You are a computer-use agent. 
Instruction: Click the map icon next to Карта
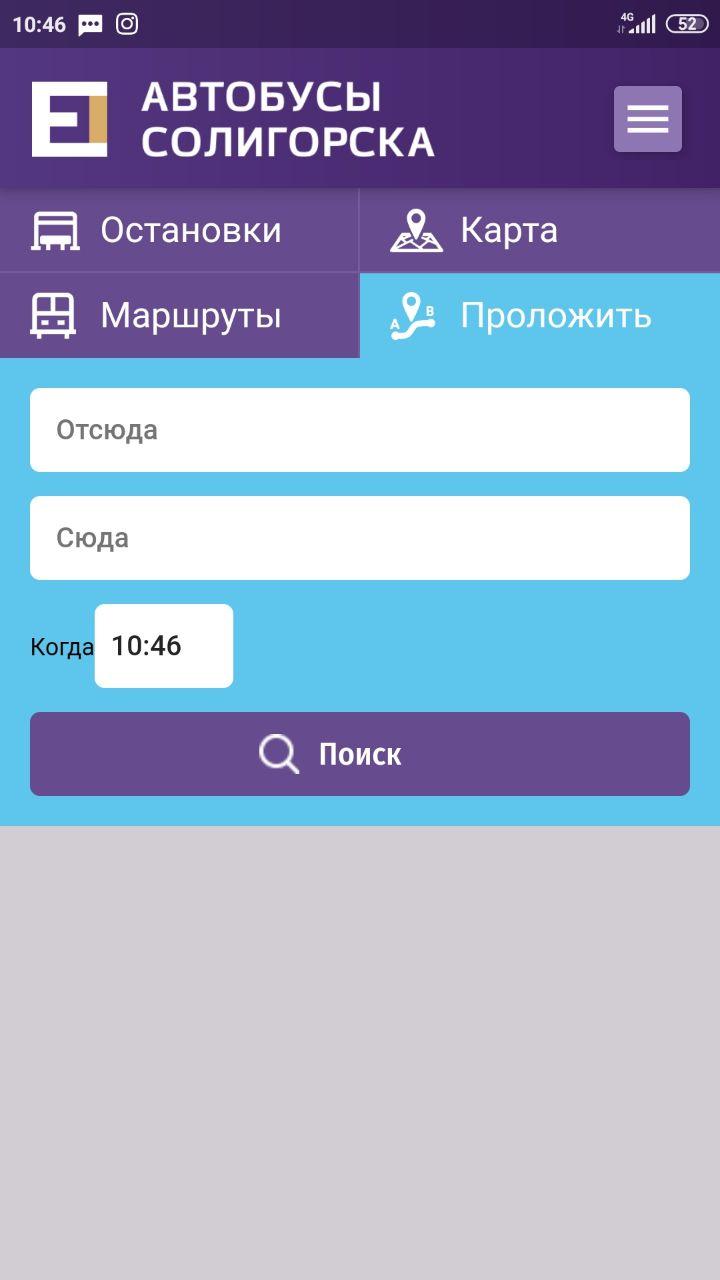(415, 229)
